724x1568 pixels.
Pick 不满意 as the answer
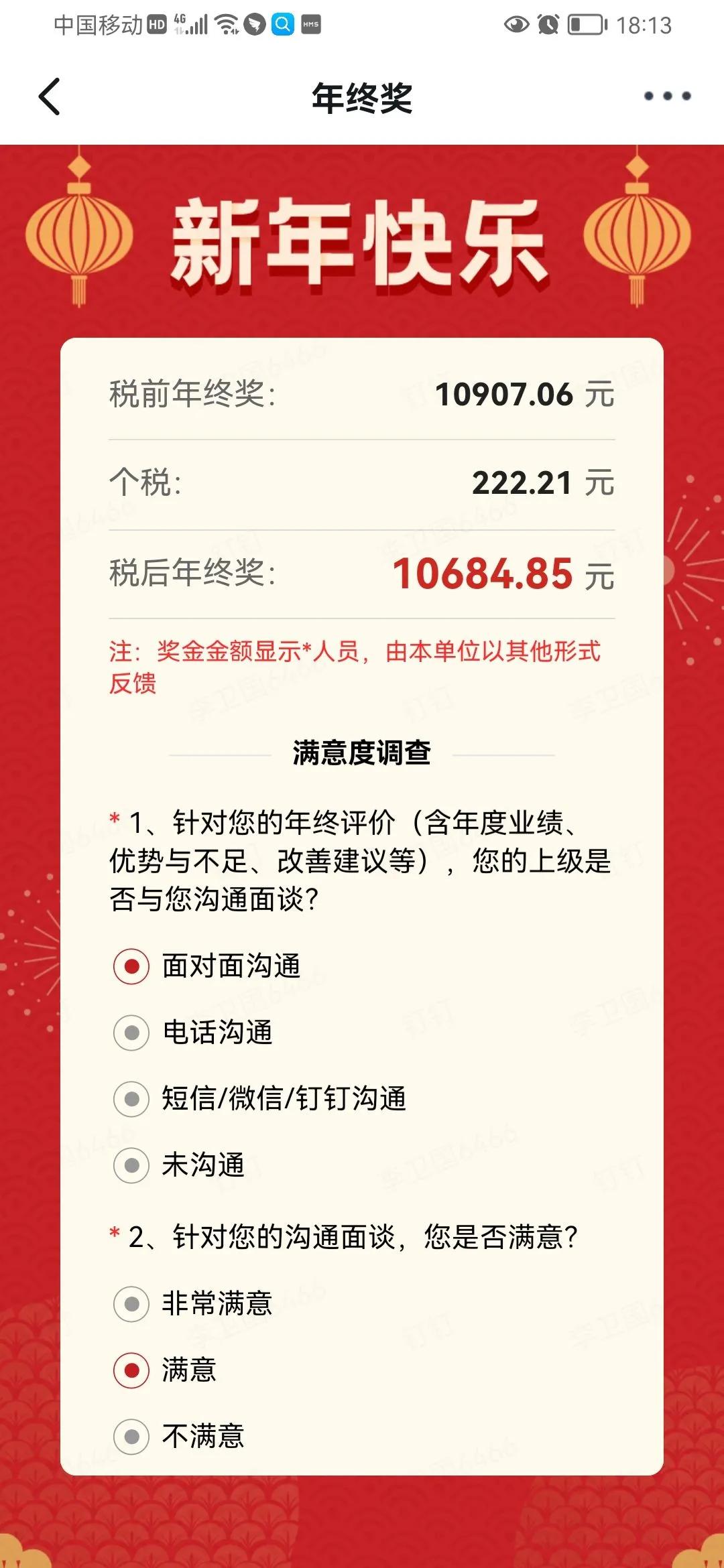click(x=131, y=1437)
